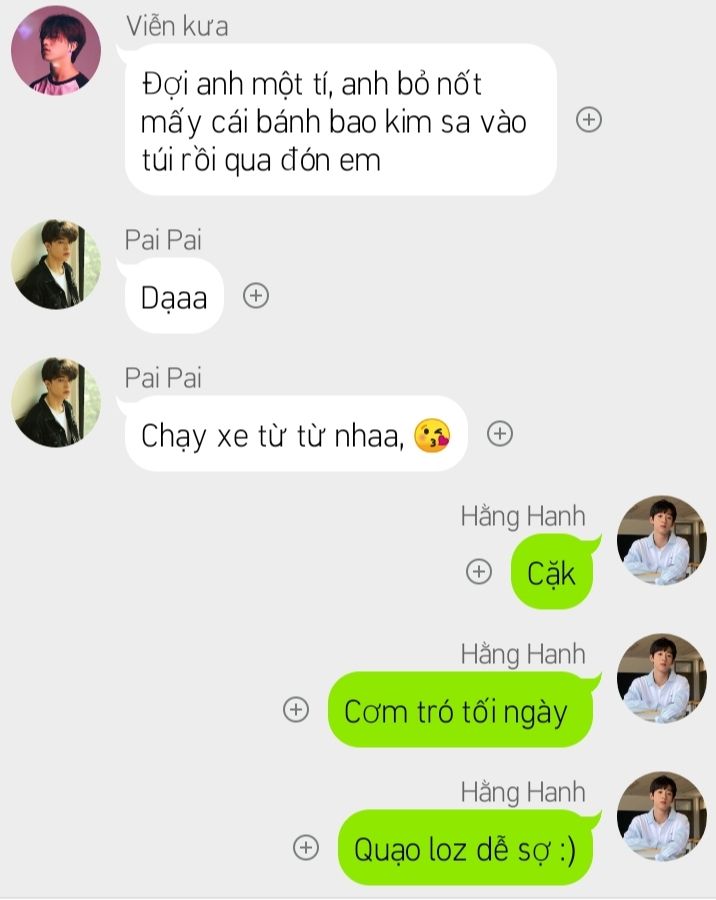The width and height of the screenshot is (716, 900).
Task: Add reaction to the 'Chạy xe từ từ nhaa' message
Action: click(x=499, y=434)
